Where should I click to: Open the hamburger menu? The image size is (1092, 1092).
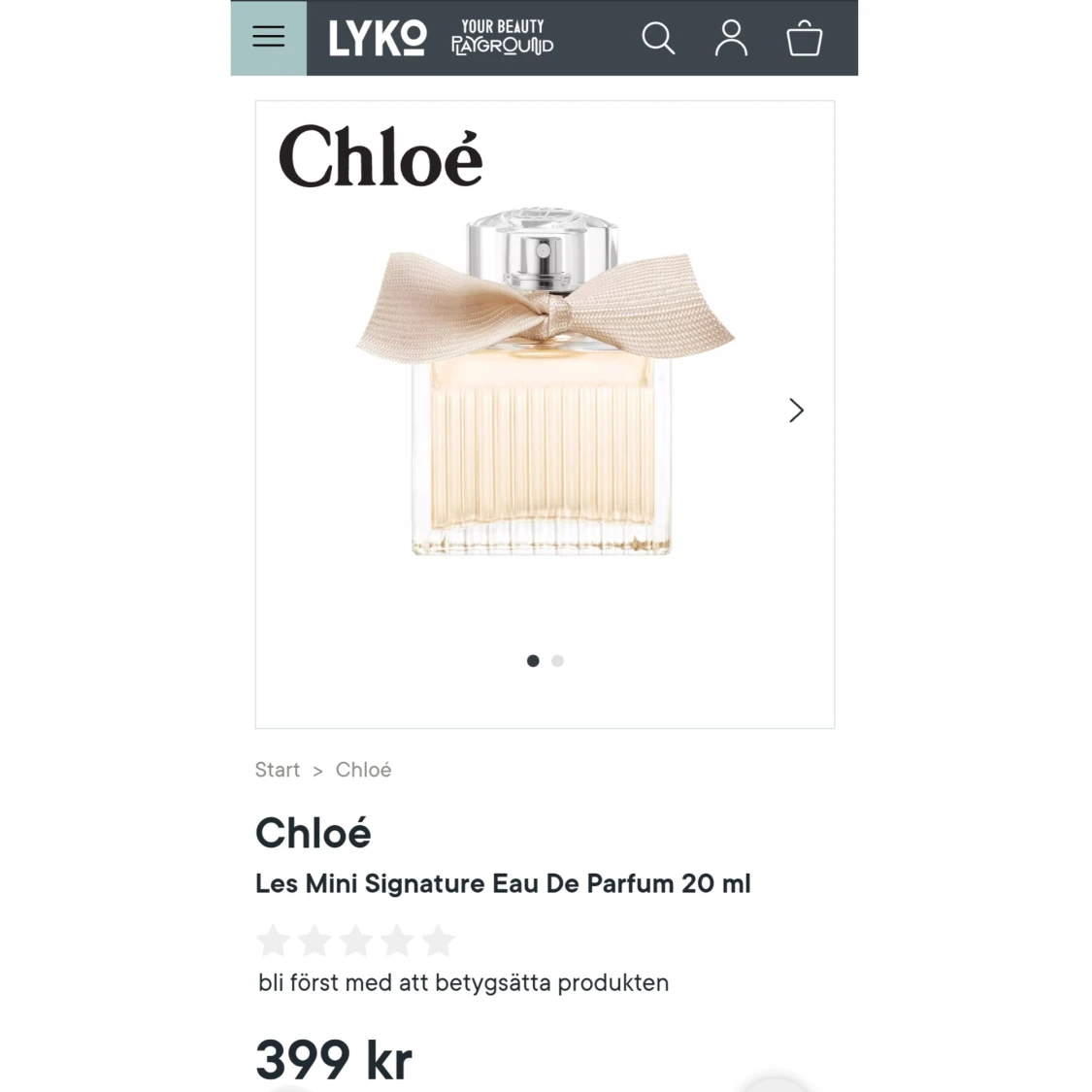pos(269,38)
